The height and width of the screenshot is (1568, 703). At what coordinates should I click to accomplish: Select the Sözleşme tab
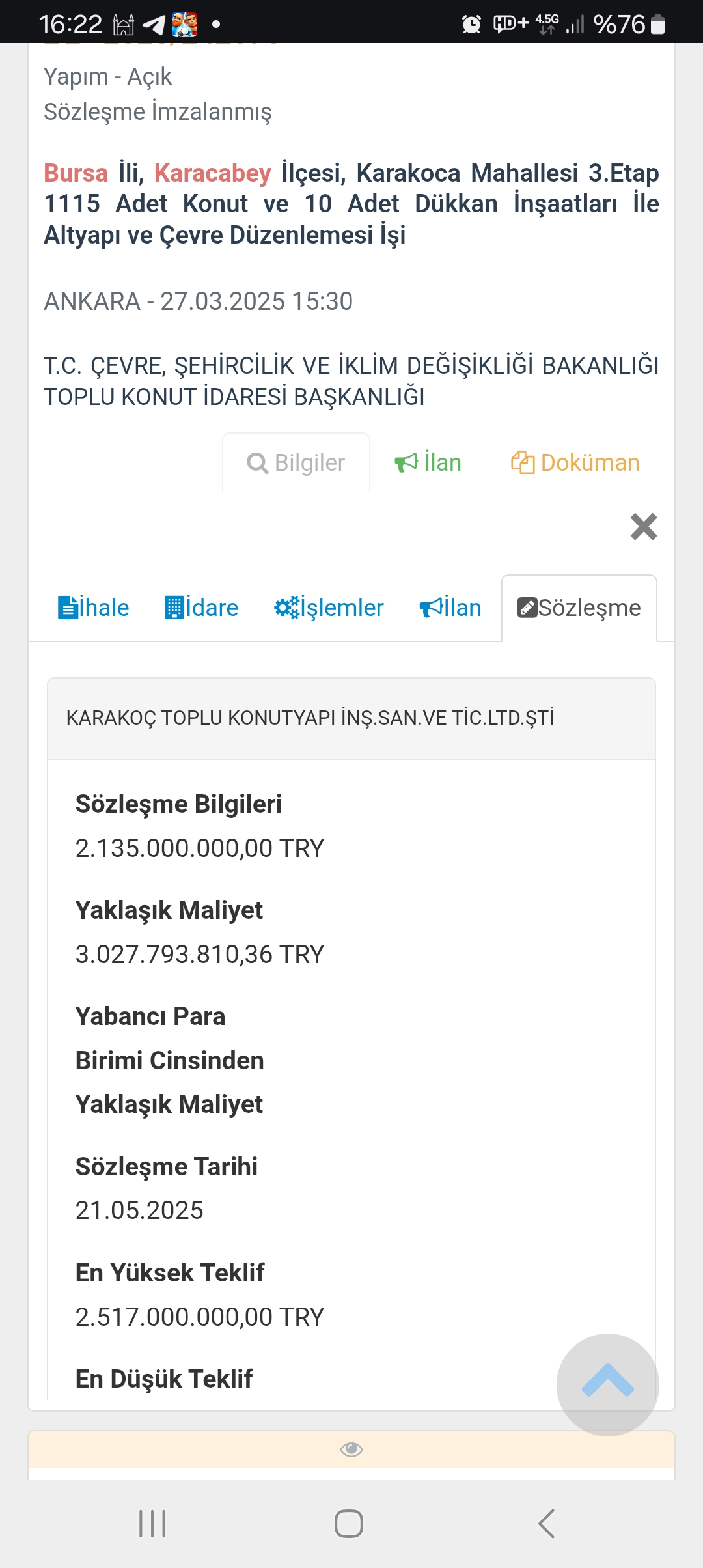[x=579, y=608]
